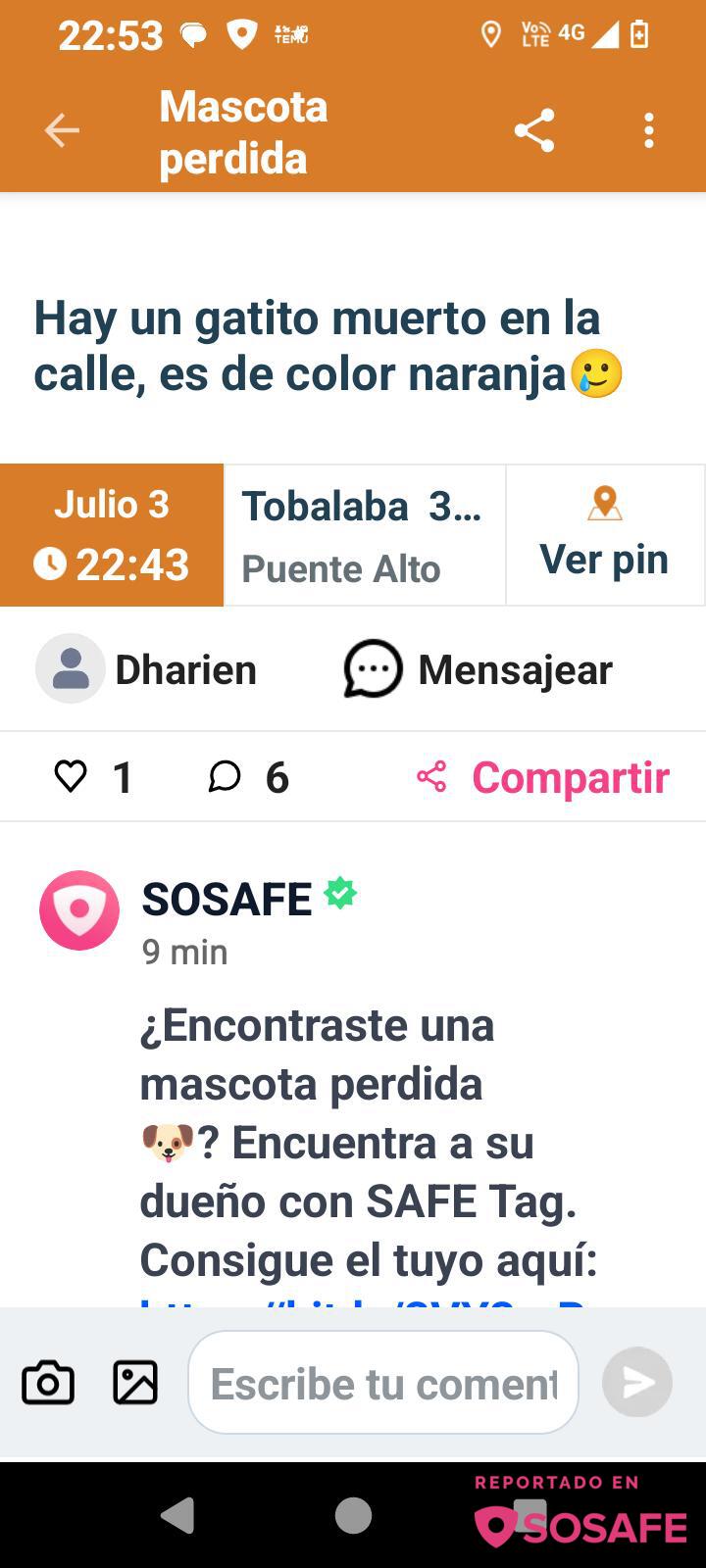Image resolution: width=706 pixels, height=1568 pixels.
Task: Go back using the app bar arrow
Action: point(62,130)
